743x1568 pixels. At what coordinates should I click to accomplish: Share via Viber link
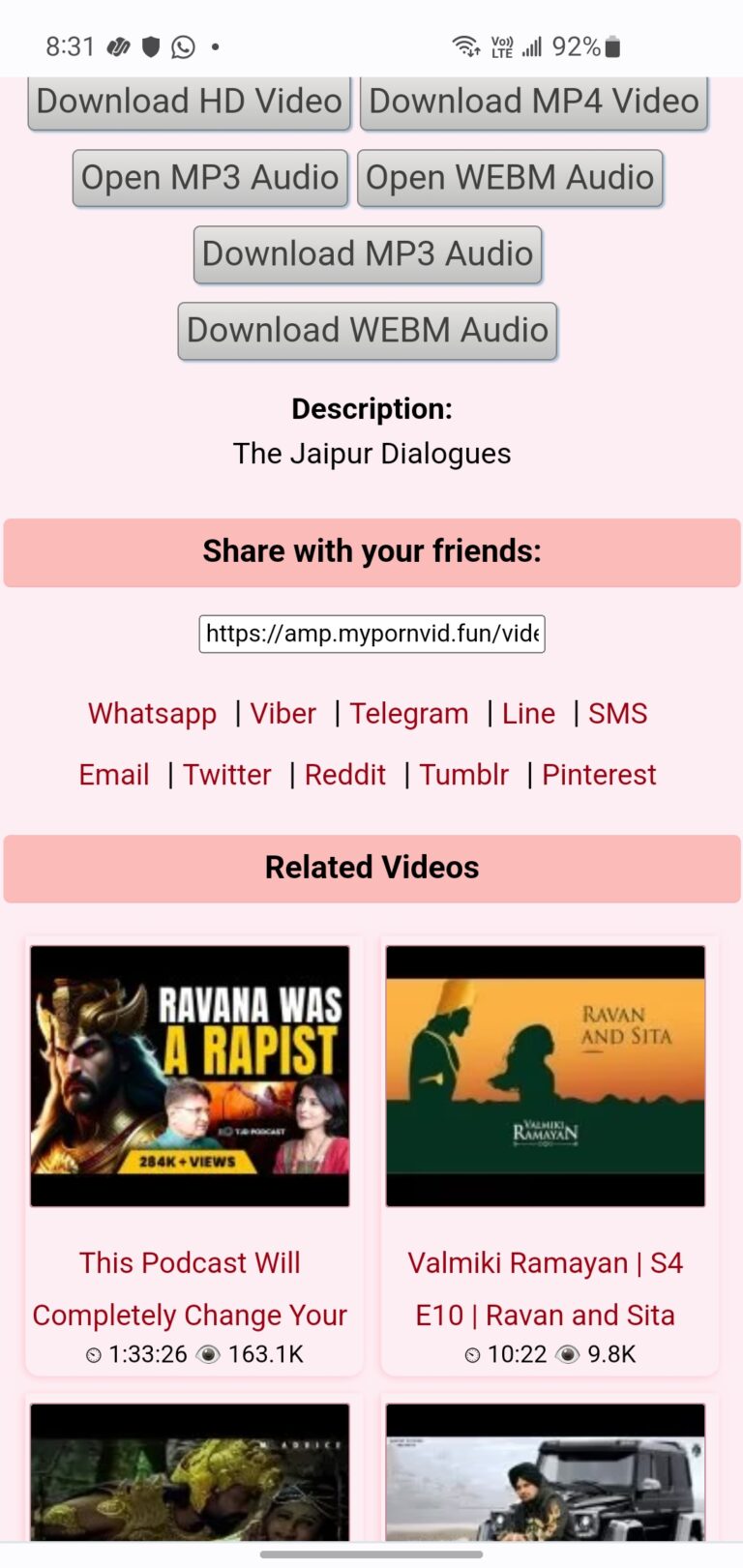pos(283,714)
